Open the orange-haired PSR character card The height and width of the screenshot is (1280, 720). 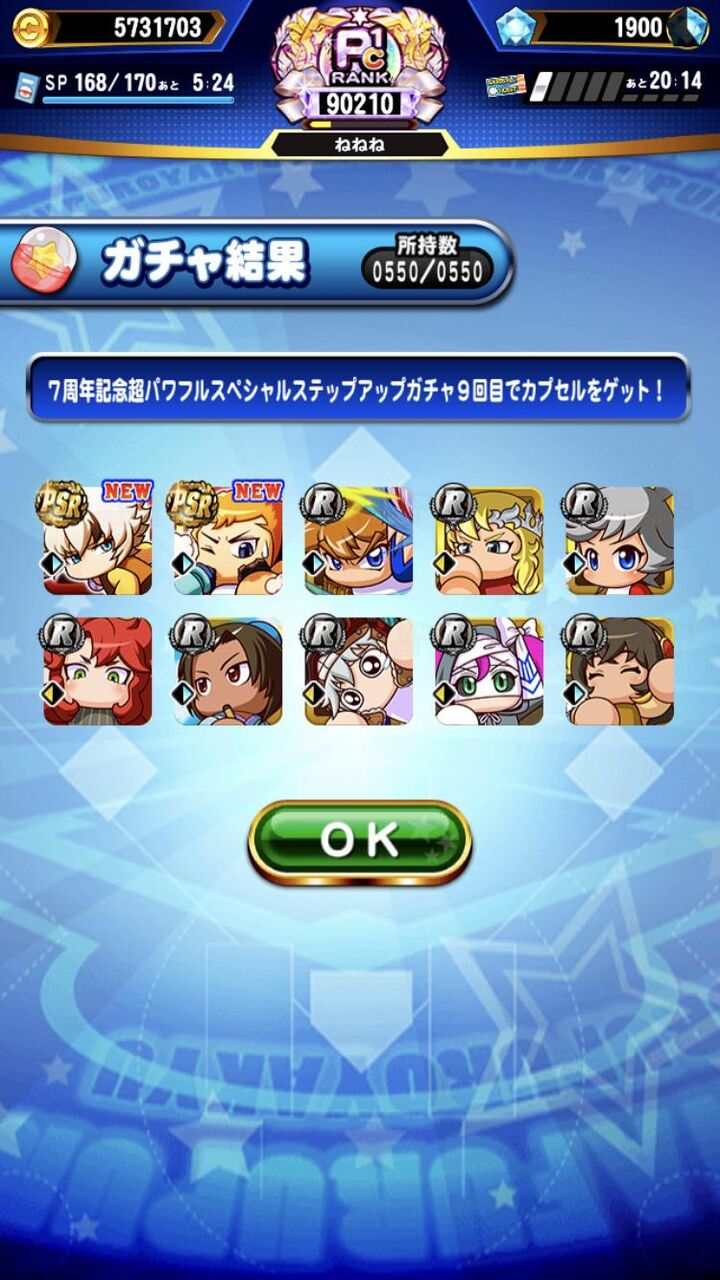pos(228,540)
